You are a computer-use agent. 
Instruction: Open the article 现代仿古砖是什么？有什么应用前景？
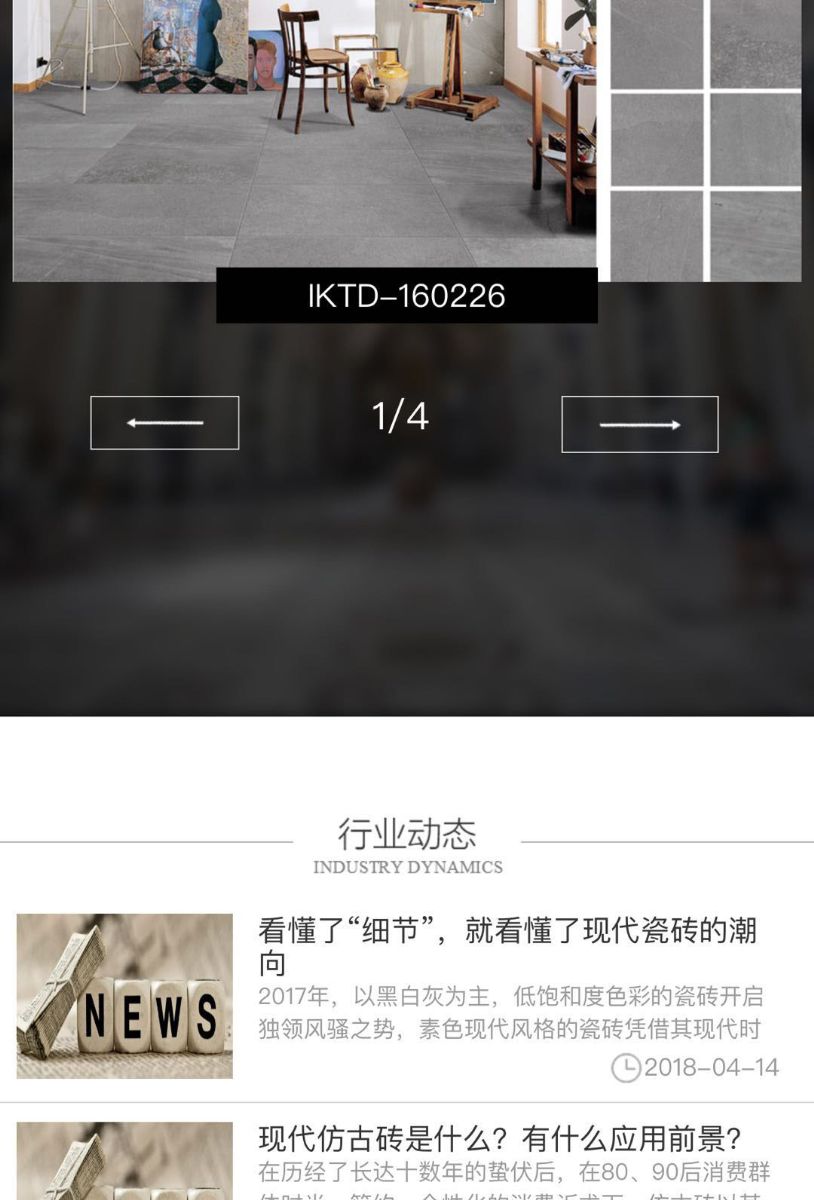(x=500, y=1138)
